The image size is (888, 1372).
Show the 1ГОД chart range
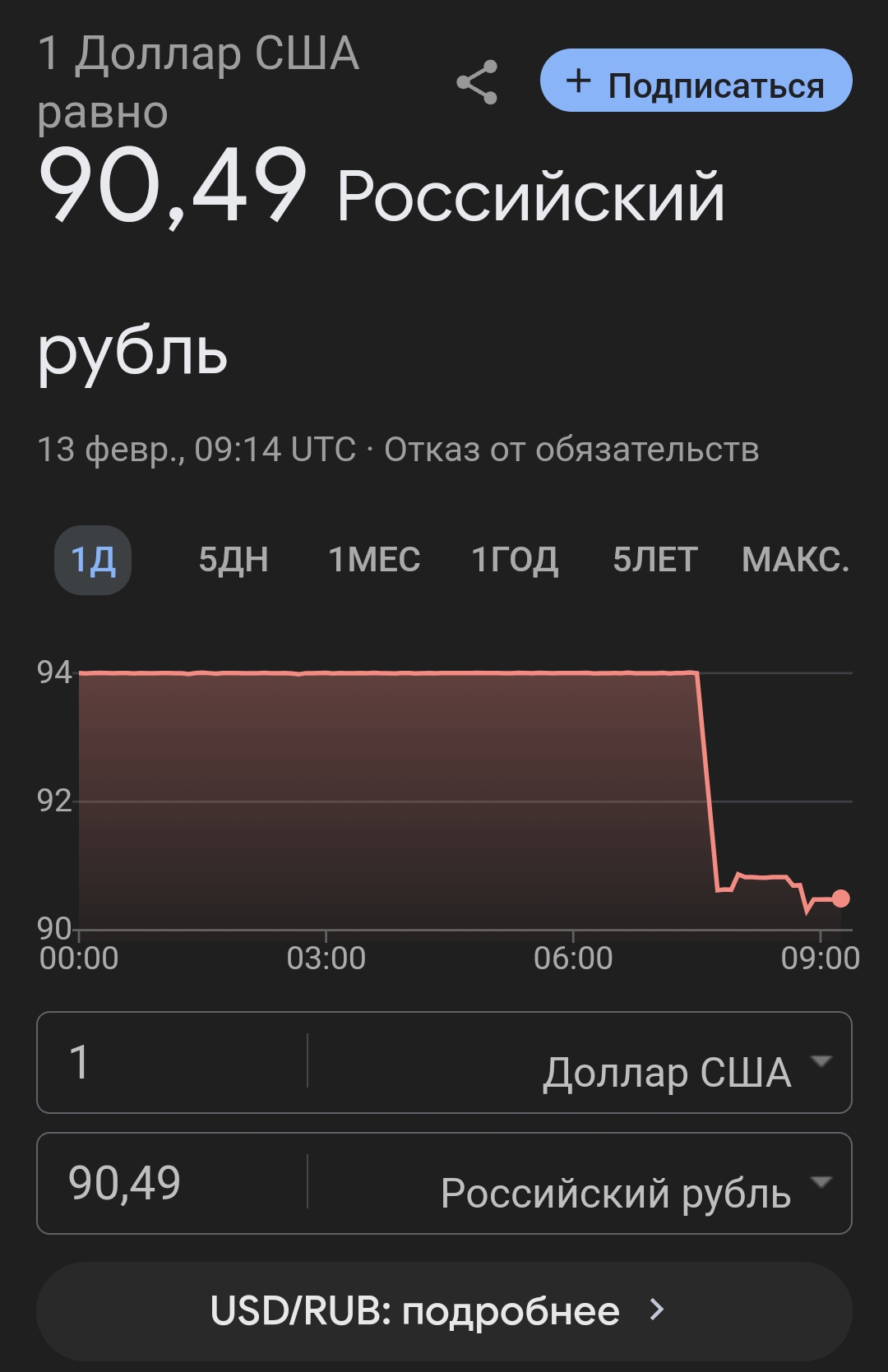[x=515, y=560]
